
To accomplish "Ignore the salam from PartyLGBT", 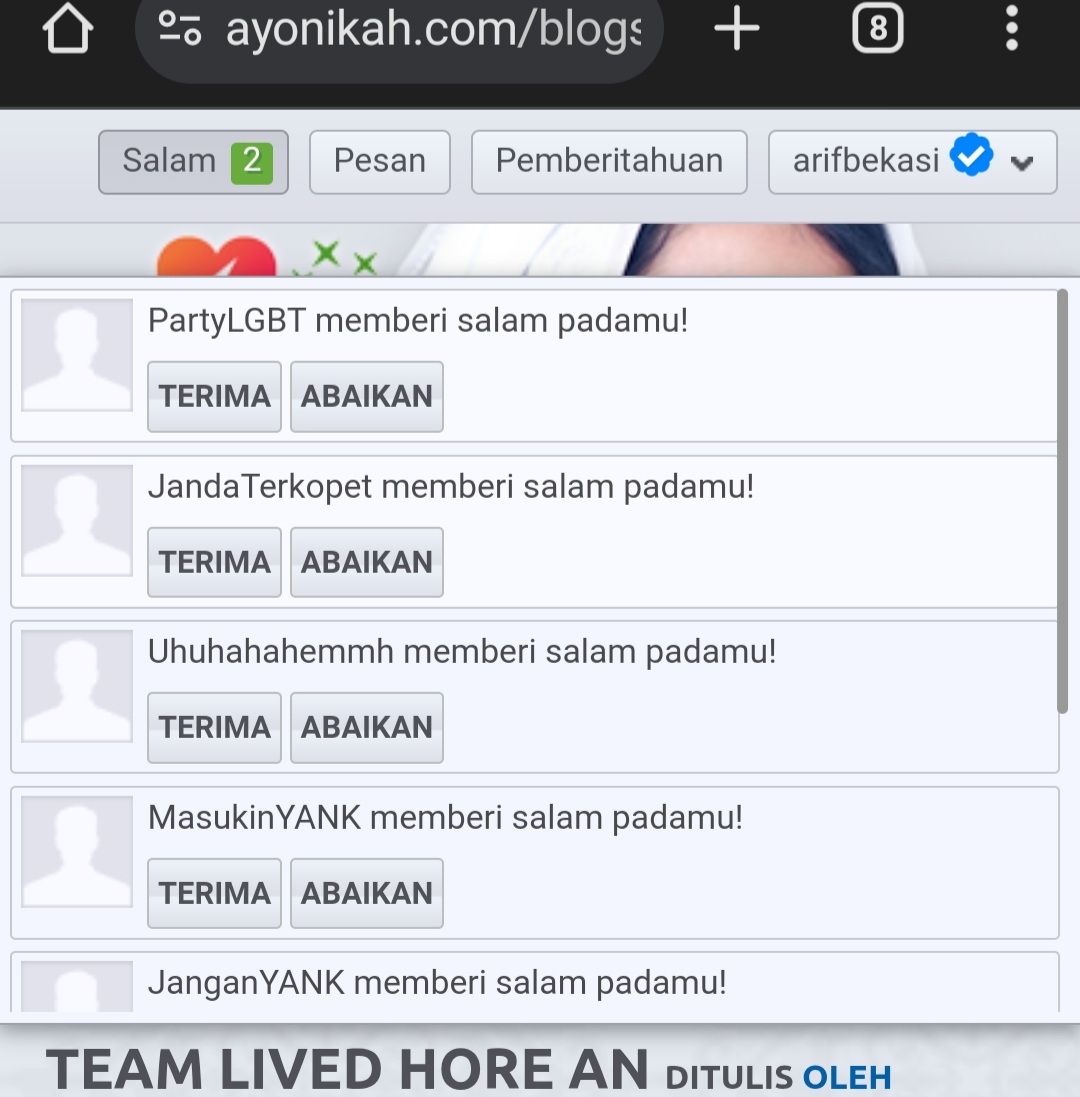I will pos(366,396).
